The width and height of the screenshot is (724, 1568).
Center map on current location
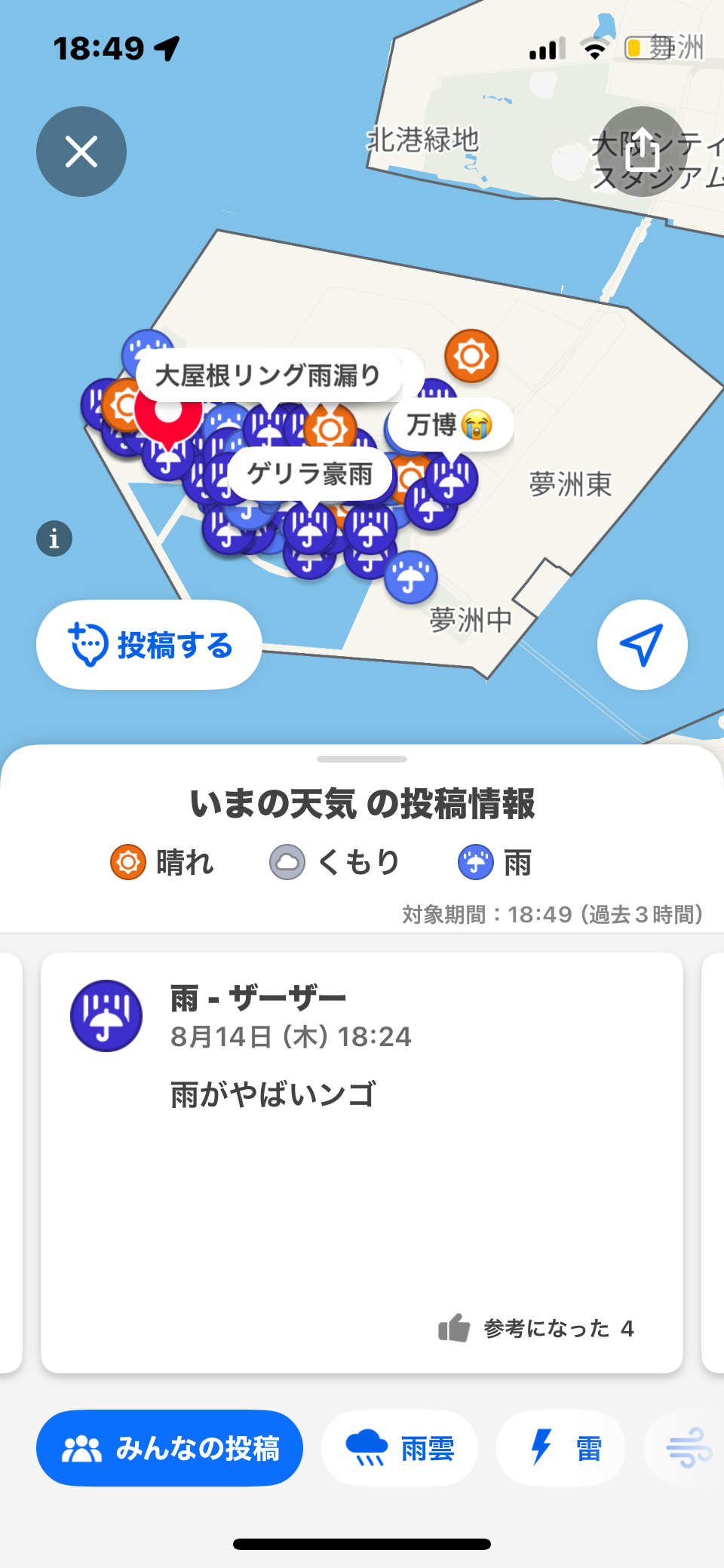point(643,645)
